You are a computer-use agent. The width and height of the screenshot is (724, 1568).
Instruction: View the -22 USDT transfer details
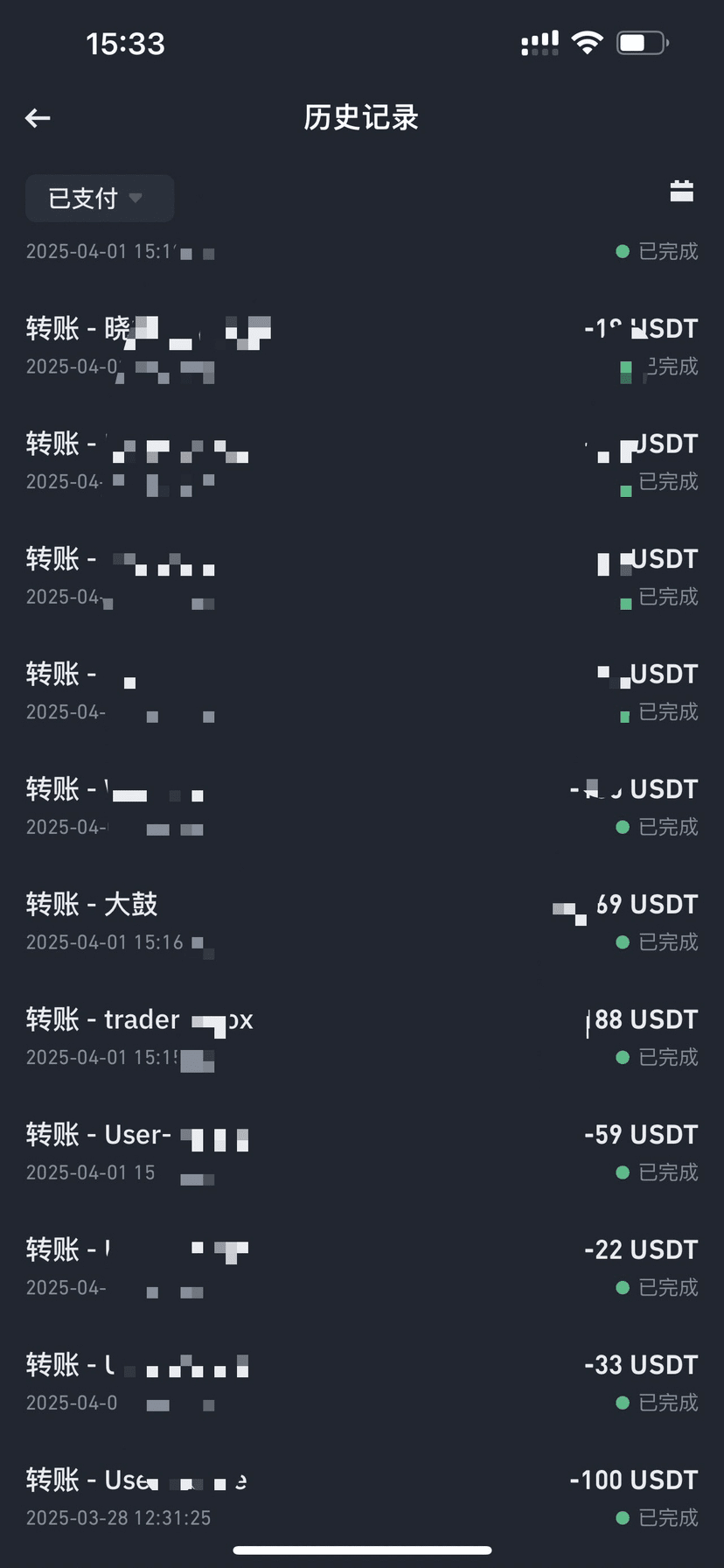pyautogui.click(x=362, y=1268)
